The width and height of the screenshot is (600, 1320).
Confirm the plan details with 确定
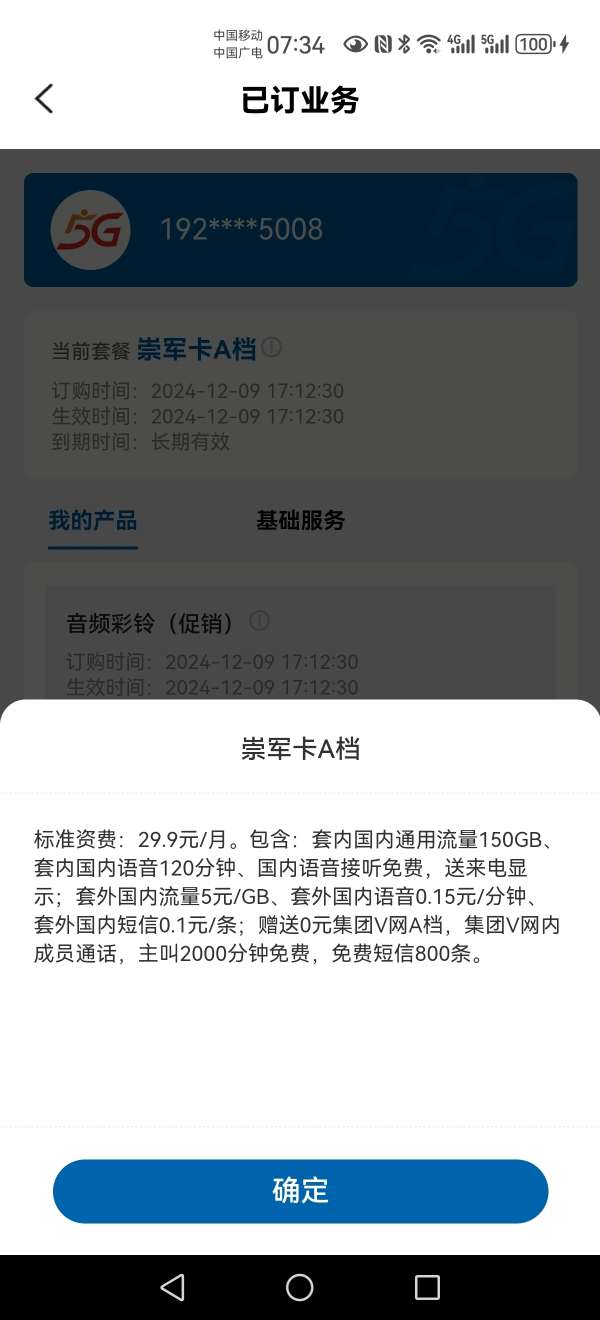pos(300,1191)
